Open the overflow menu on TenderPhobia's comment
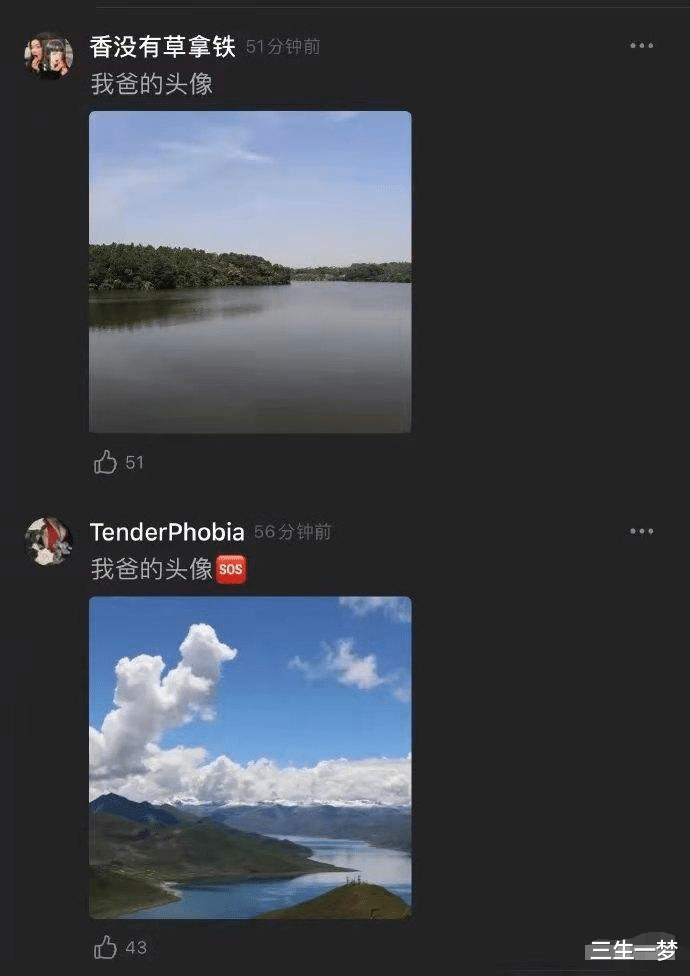Image resolution: width=690 pixels, height=976 pixels. (641, 532)
